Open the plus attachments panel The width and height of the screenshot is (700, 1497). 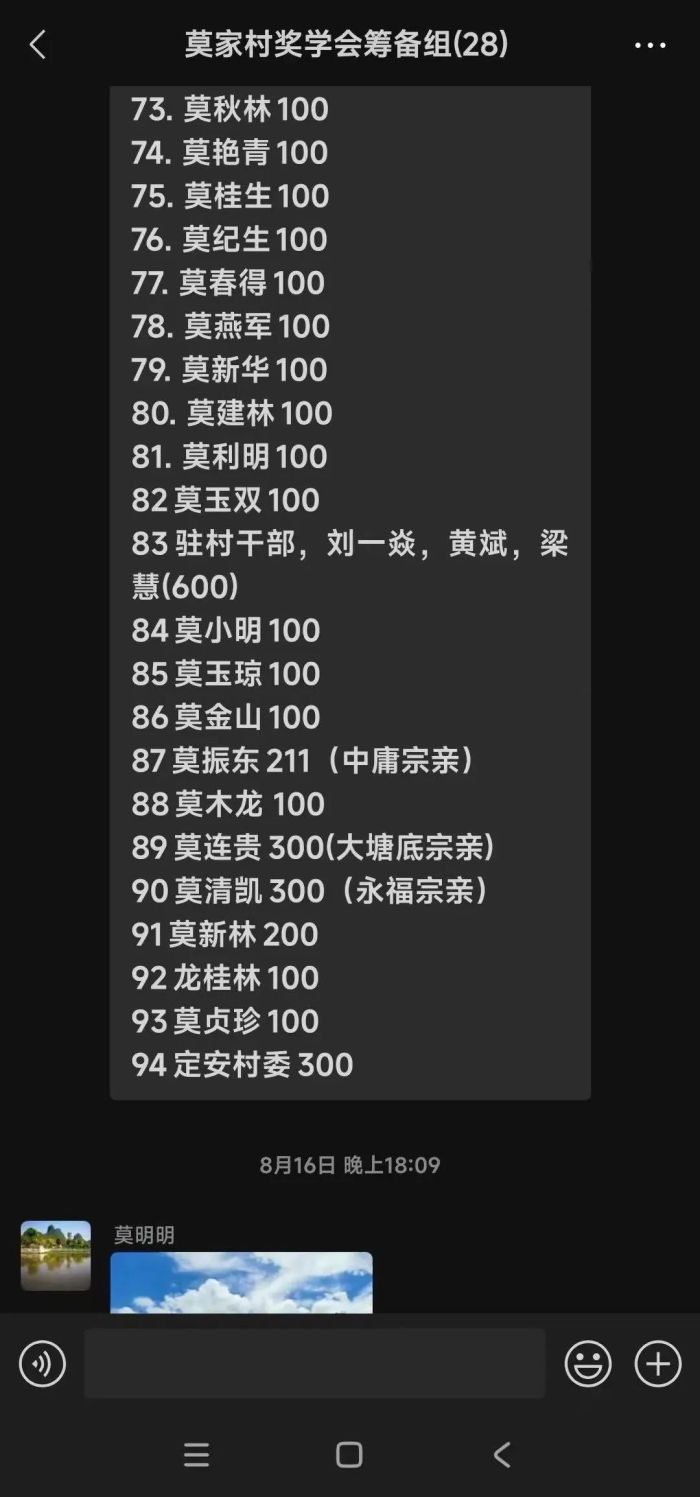[x=658, y=1364]
